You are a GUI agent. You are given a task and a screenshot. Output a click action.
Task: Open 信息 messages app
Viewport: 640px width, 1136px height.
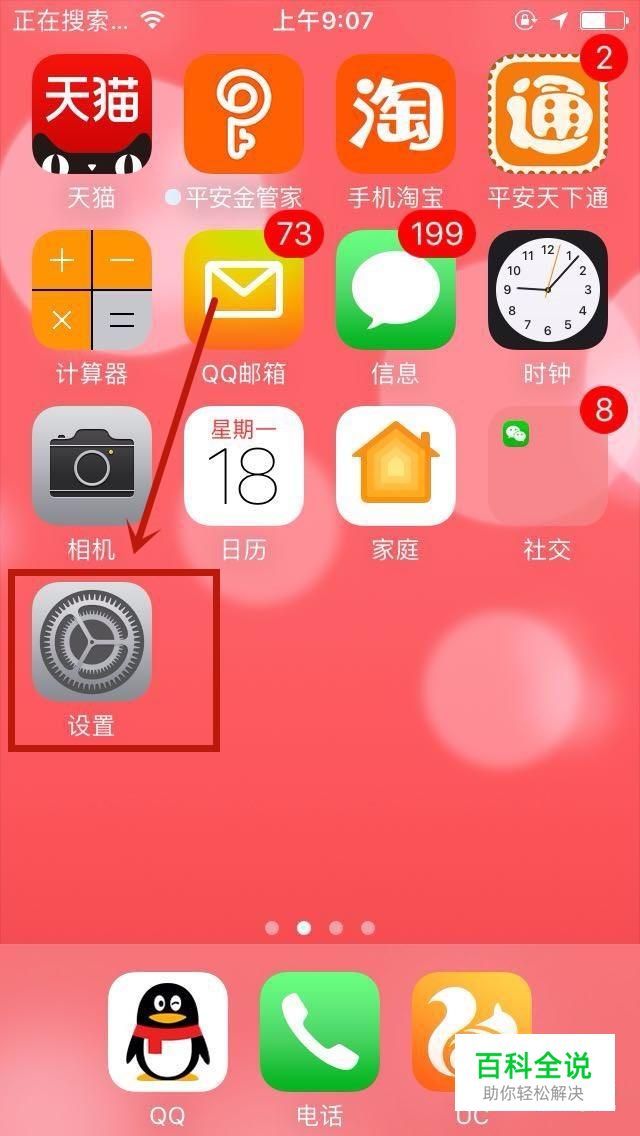[x=396, y=290]
